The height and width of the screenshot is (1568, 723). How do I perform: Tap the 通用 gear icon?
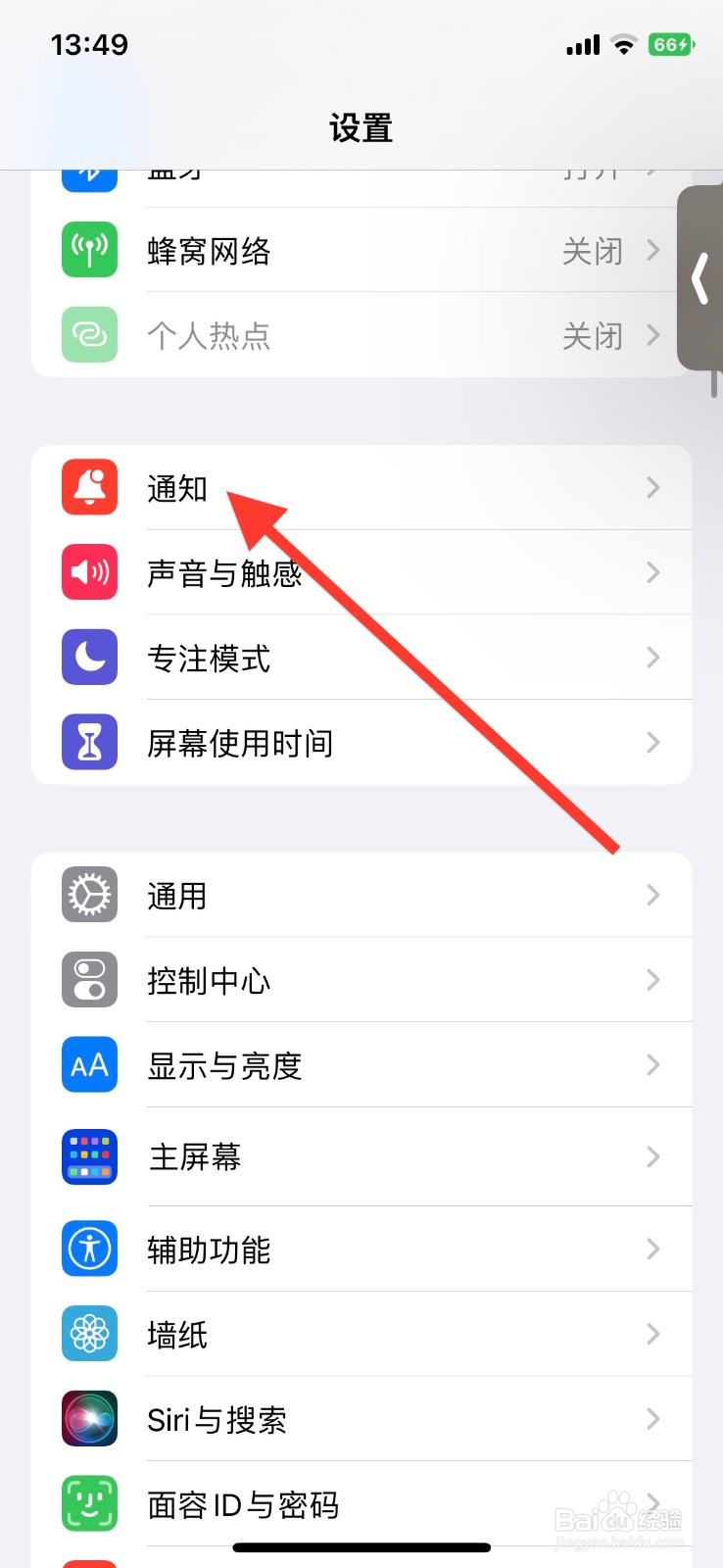pos(89,894)
